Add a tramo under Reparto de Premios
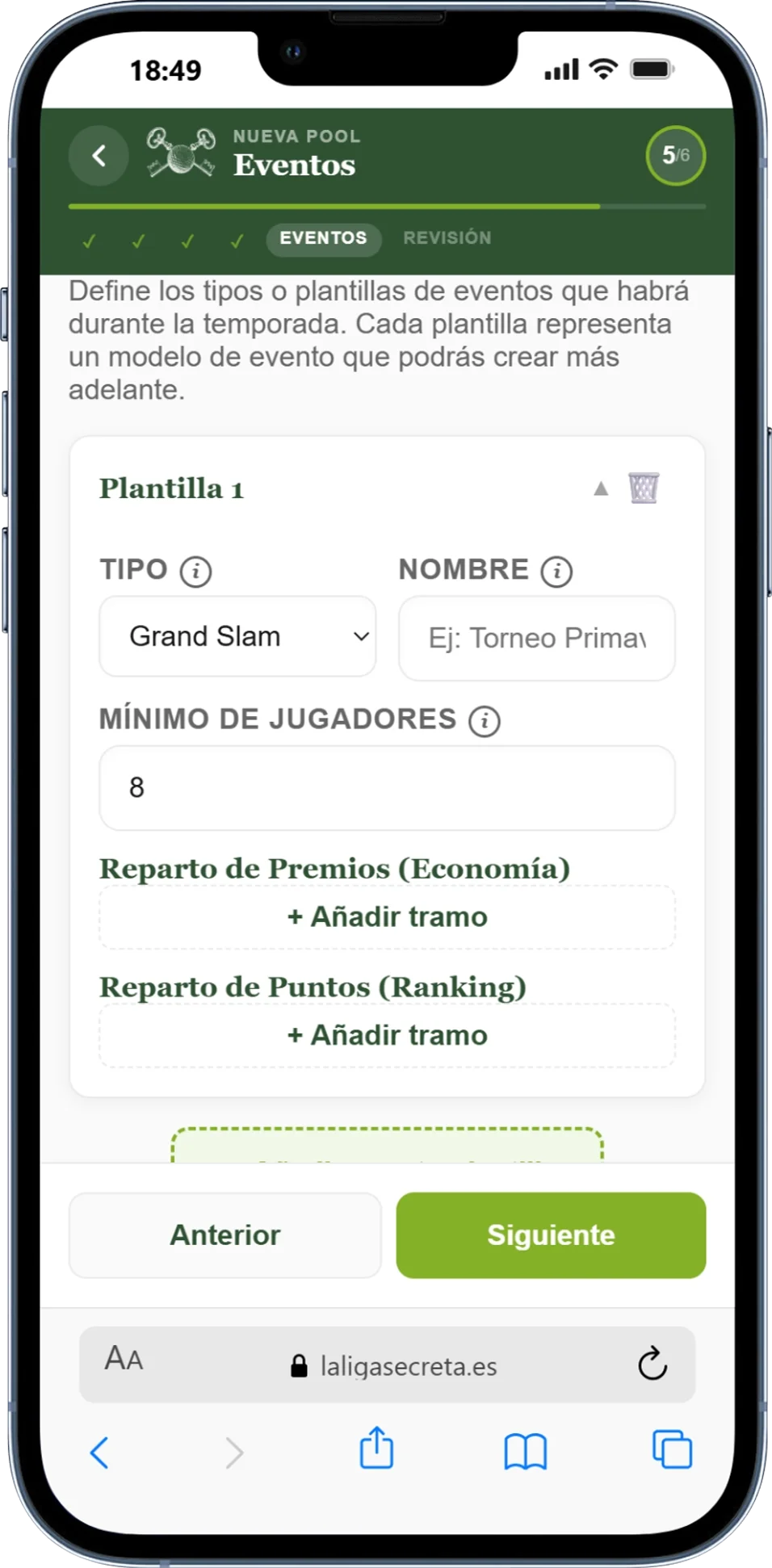The height and width of the screenshot is (1568, 772). (x=386, y=916)
